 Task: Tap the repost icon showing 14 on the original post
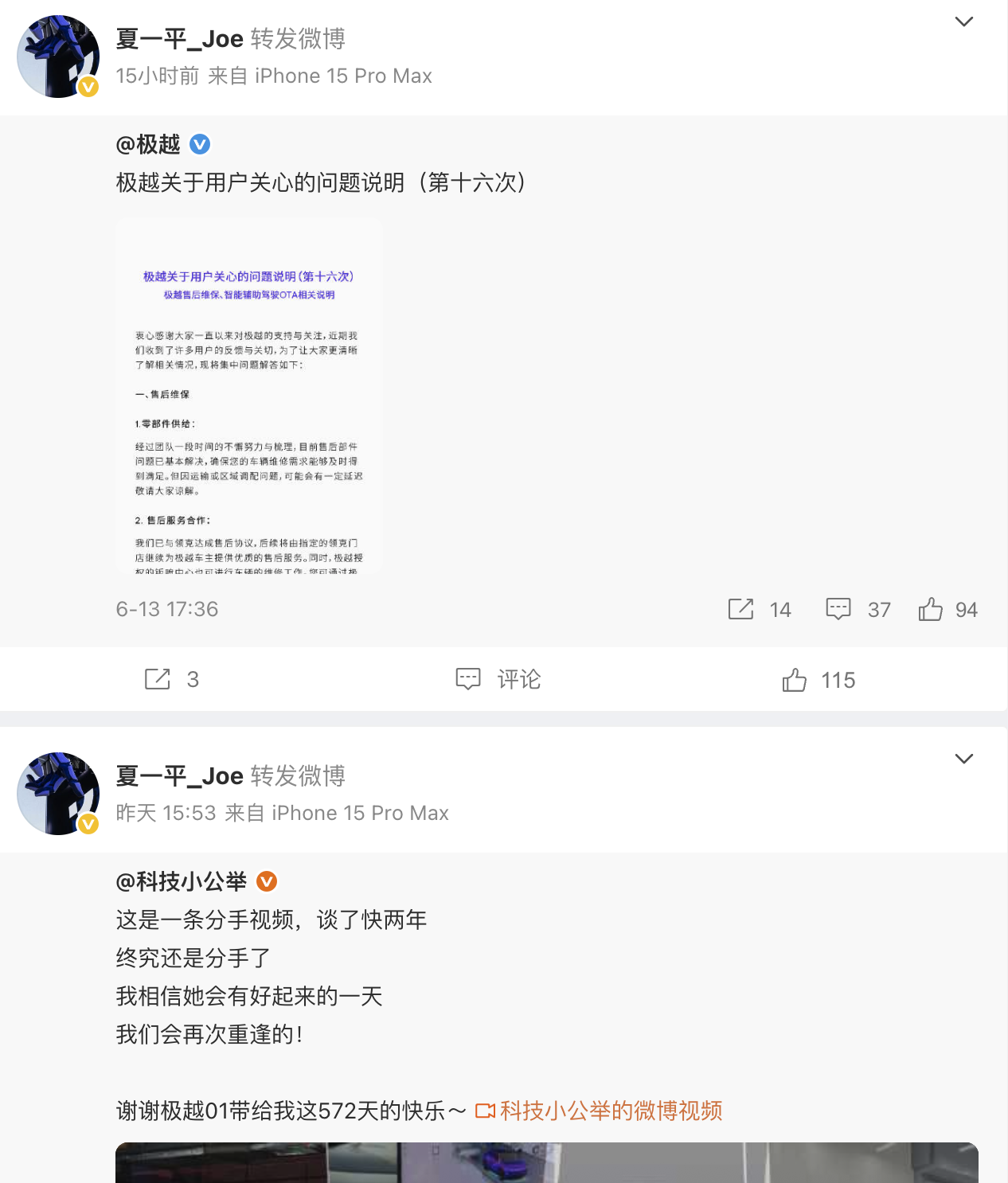(x=741, y=609)
